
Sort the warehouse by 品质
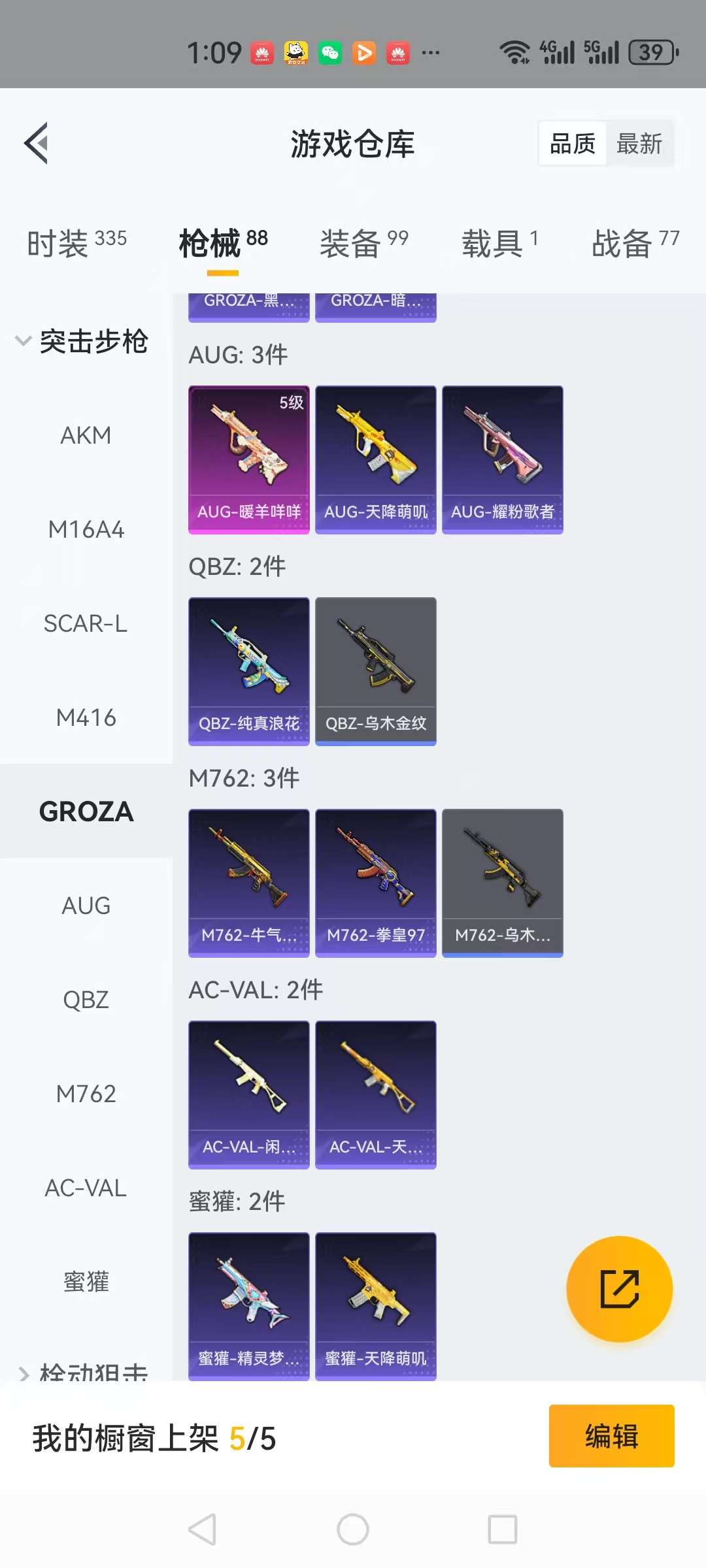click(x=573, y=144)
